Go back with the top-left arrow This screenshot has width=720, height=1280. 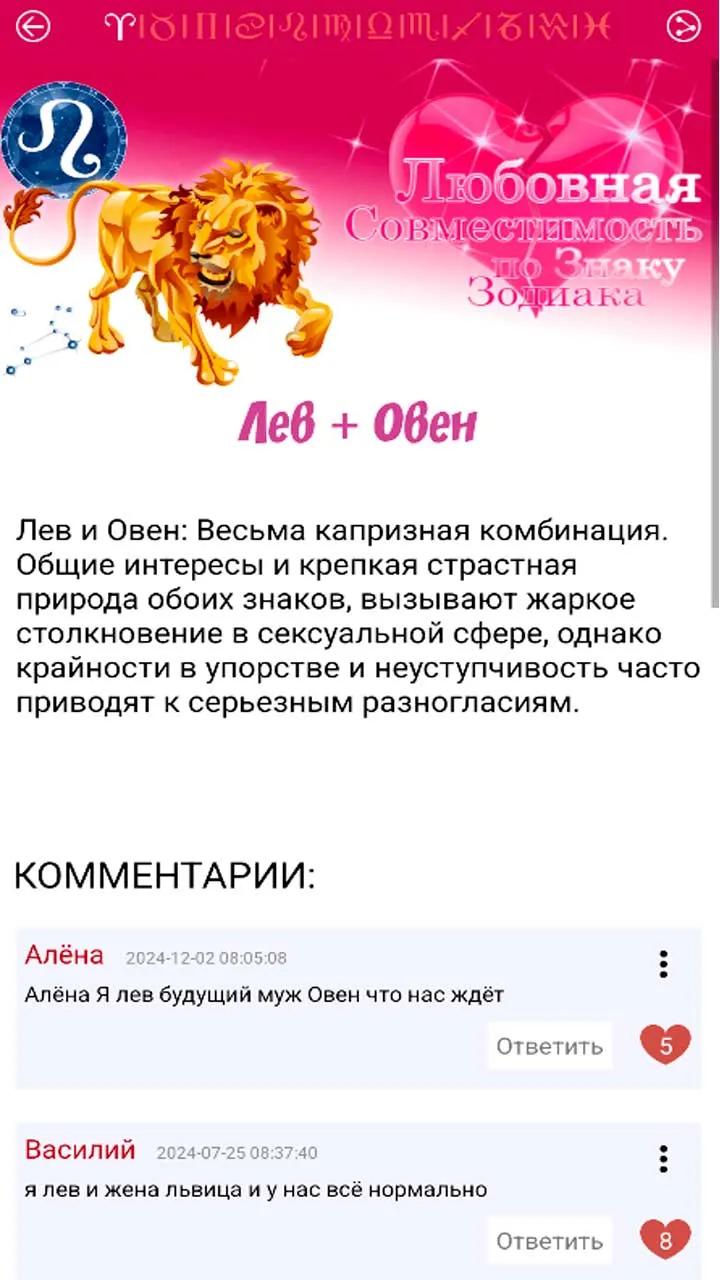tap(33, 27)
